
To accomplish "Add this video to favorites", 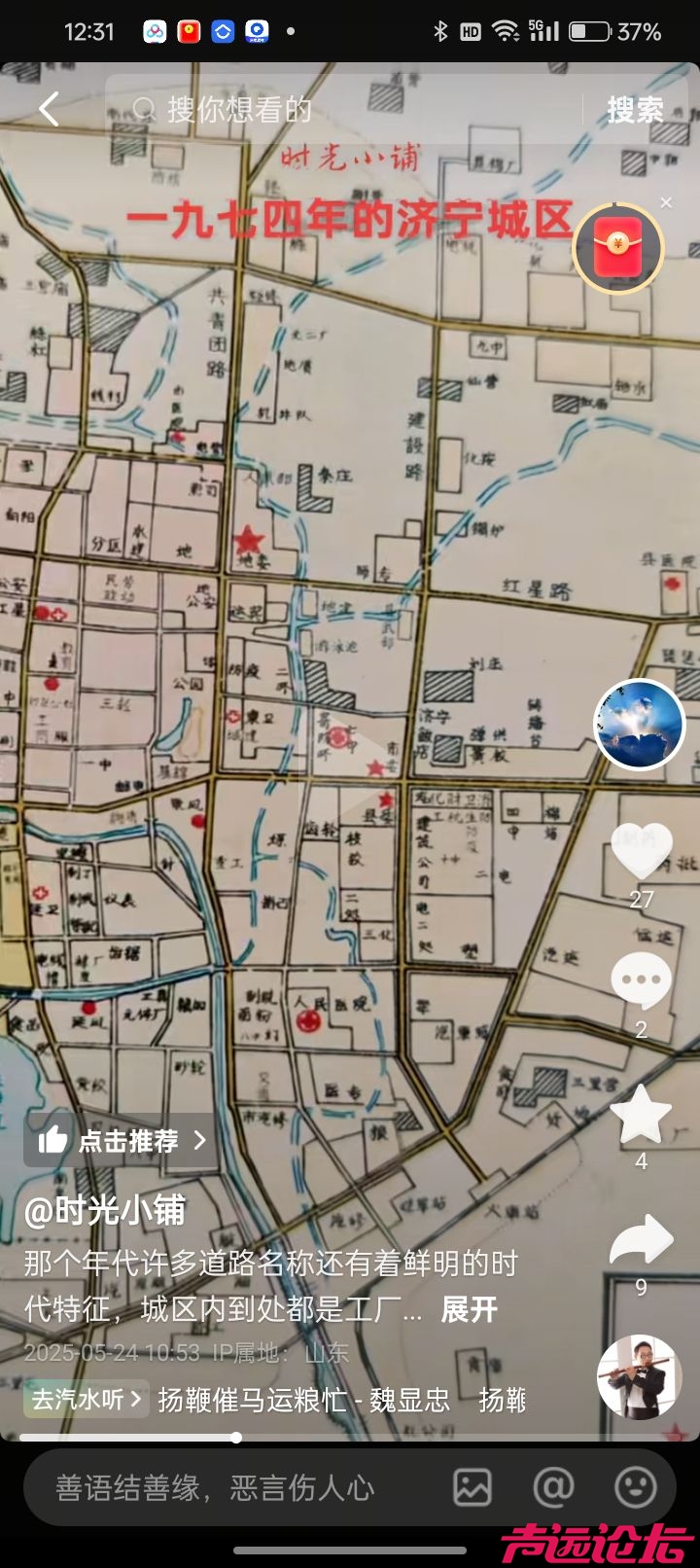I will pyautogui.click(x=641, y=1115).
